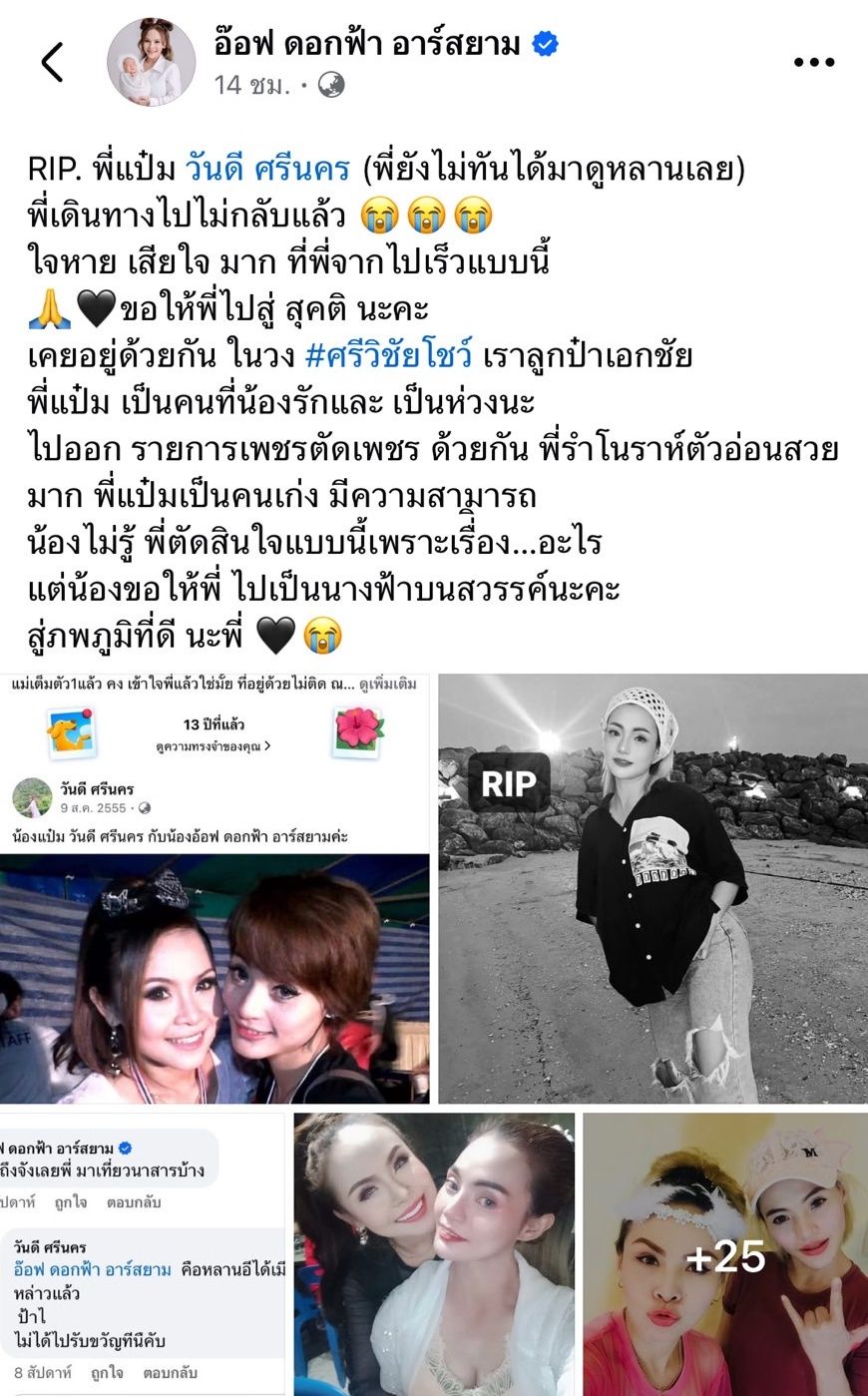This screenshot has height=1396, width=868.
Task: Open the black-and-white RIP photo
Action: tap(652, 888)
